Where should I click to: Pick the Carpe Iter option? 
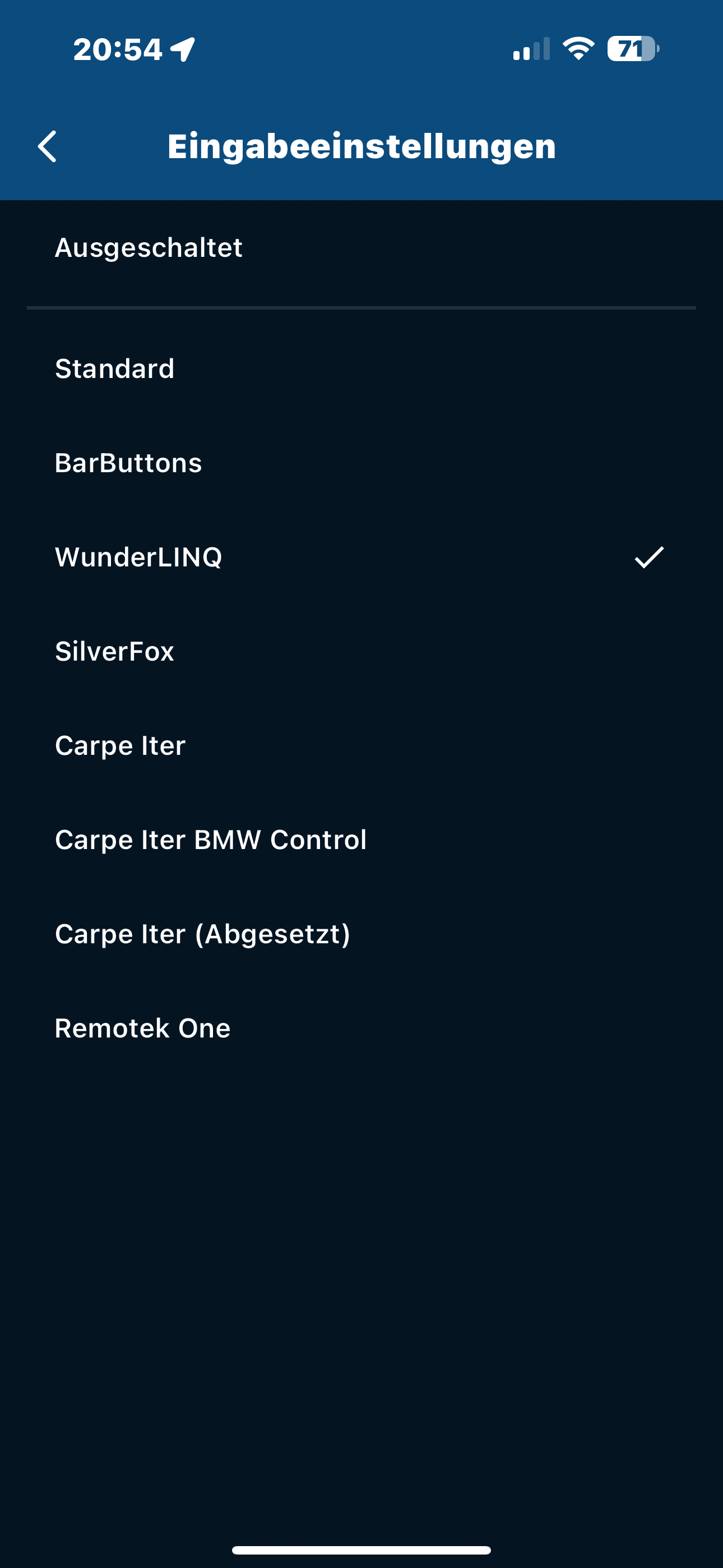pos(361,746)
